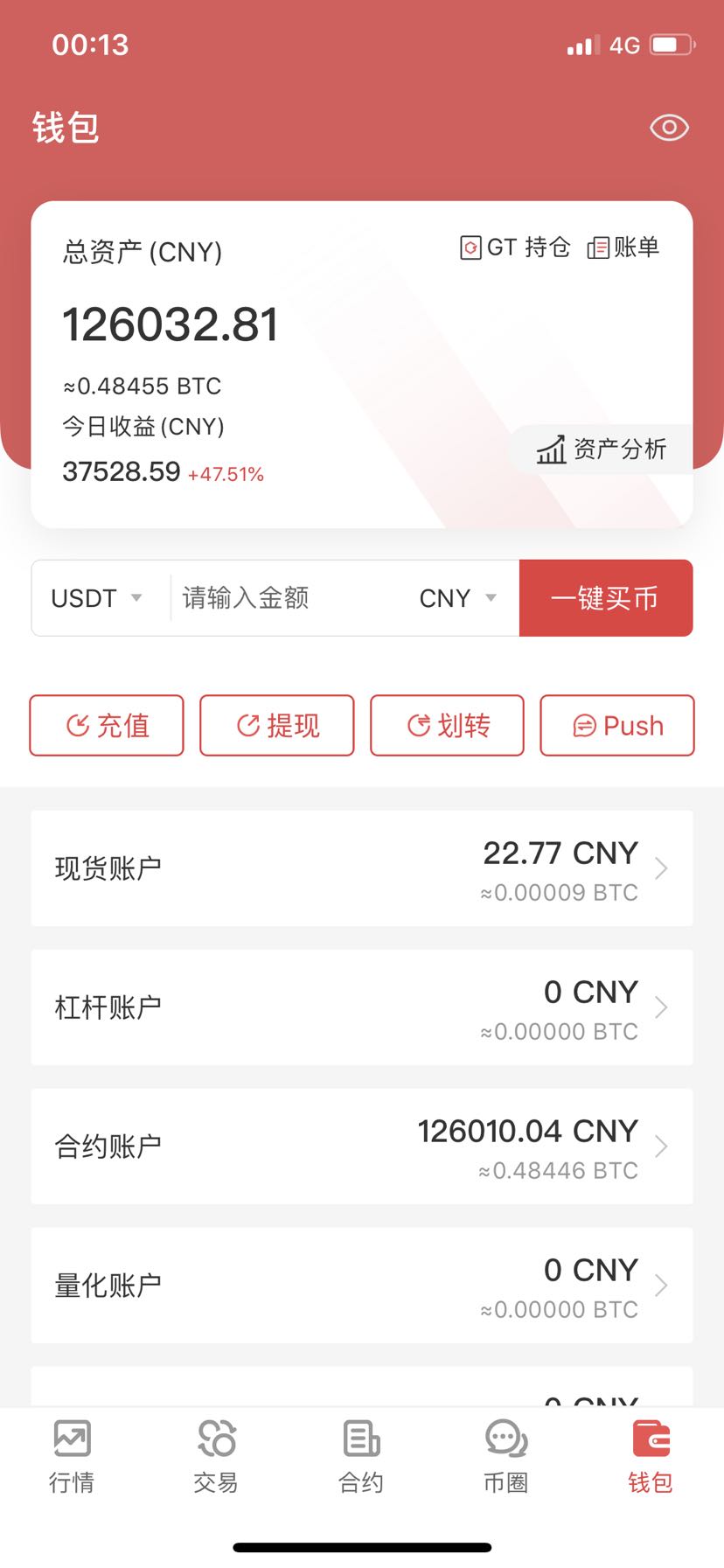The height and width of the screenshot is (1568, 724).
Task: Open 充值 deposit
Action: (x=107, y=725)
